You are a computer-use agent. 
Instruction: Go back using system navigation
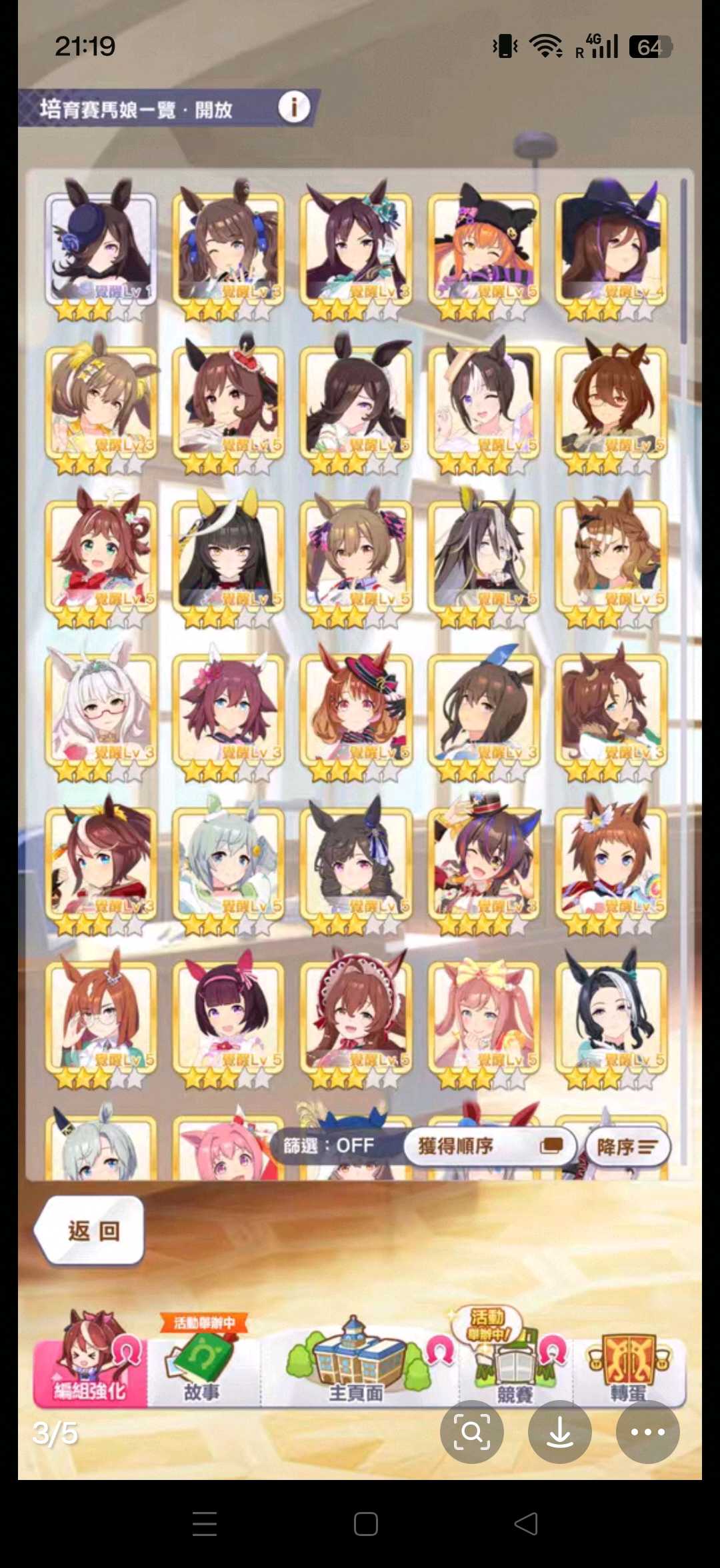point(526,1524)
